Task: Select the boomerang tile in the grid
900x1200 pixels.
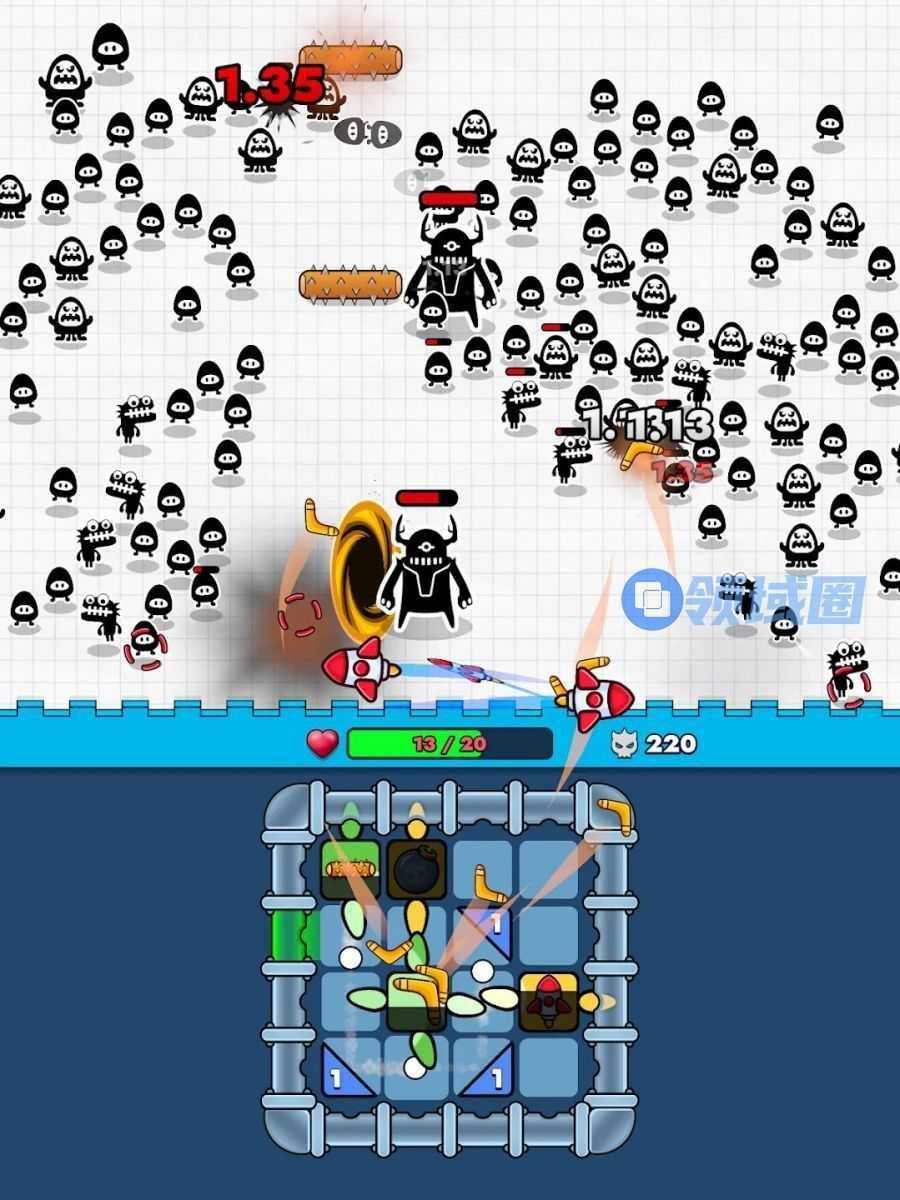Action: coord(416,1002)
